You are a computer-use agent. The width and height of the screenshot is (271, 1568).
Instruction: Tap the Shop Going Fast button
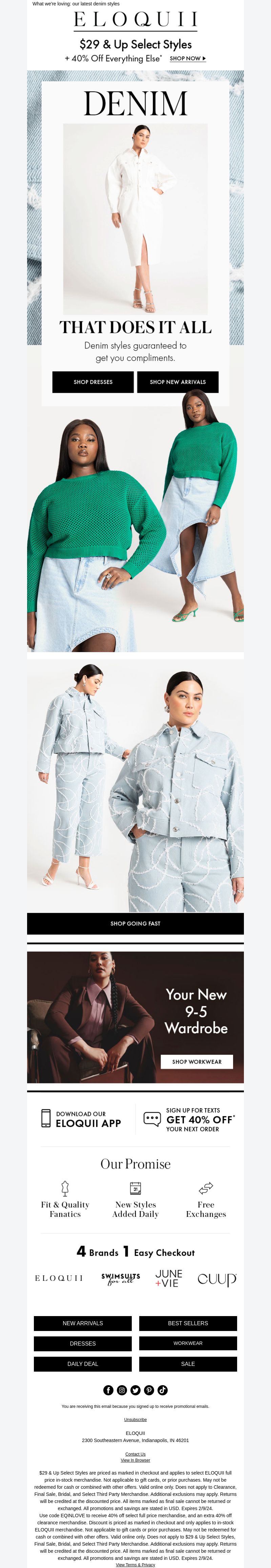coord(135,923)
